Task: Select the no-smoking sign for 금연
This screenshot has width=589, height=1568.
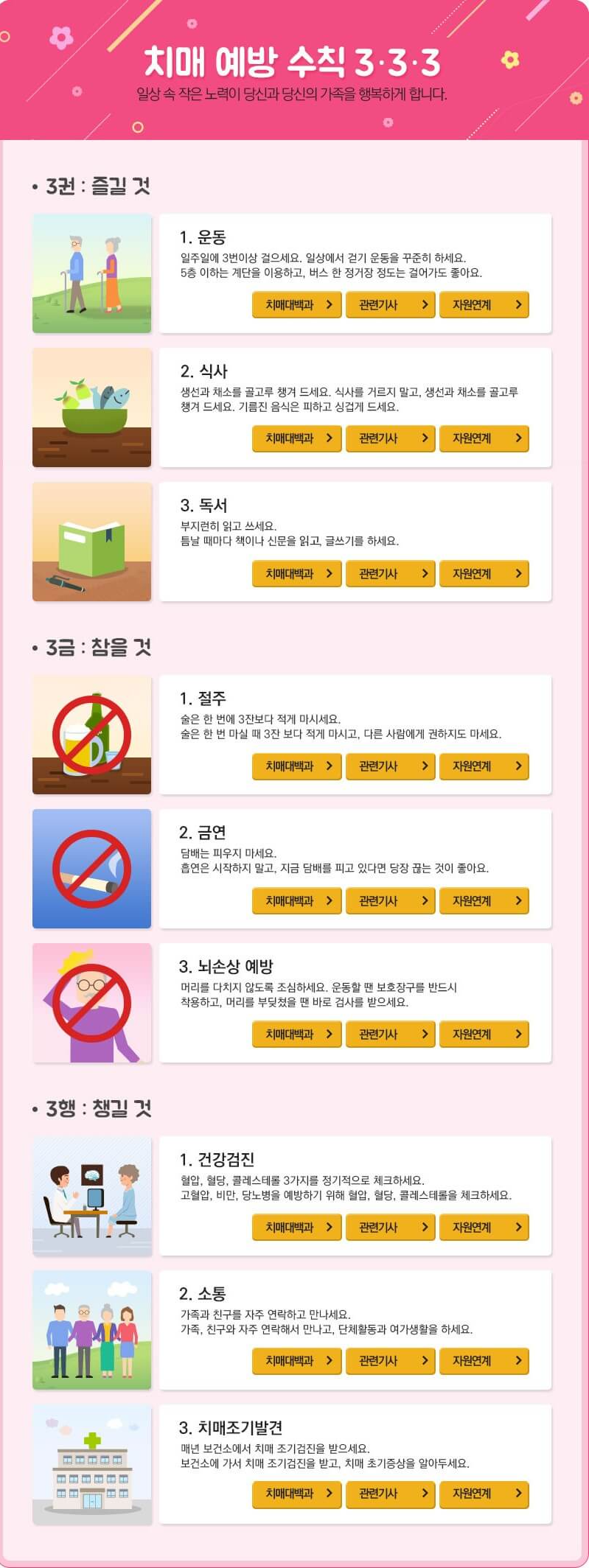Action: pos(91,868)
